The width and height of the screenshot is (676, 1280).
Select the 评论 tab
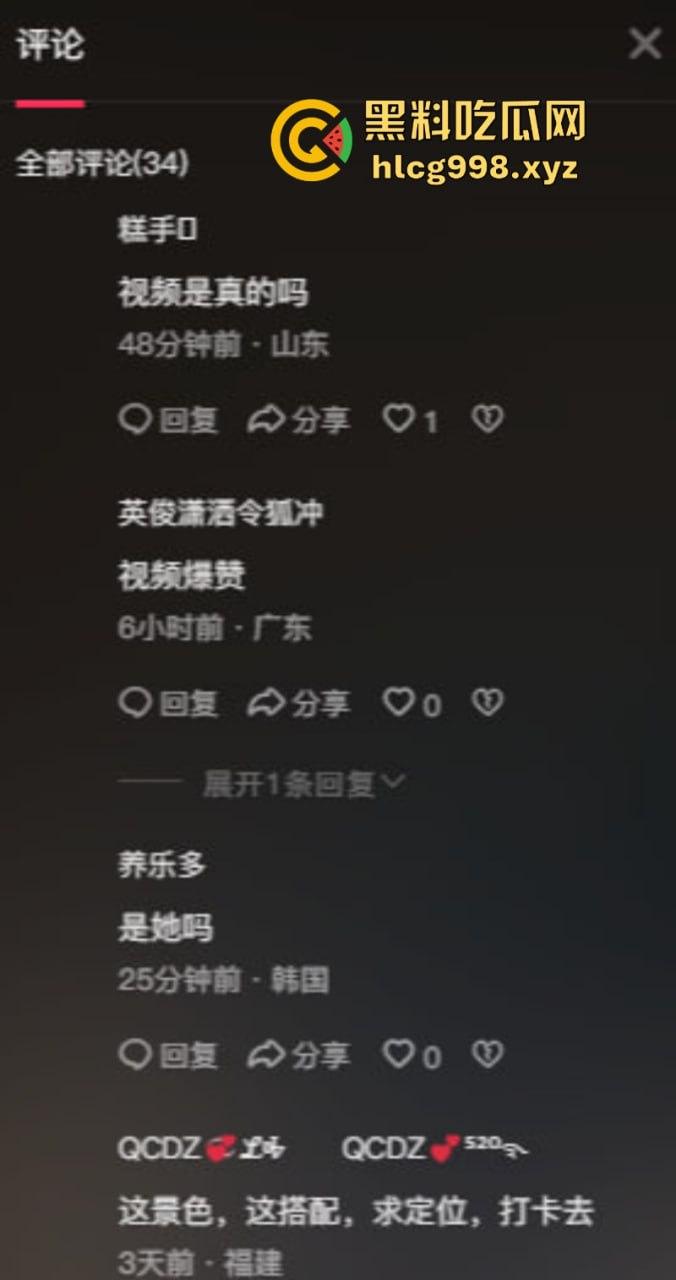point(49,46)
